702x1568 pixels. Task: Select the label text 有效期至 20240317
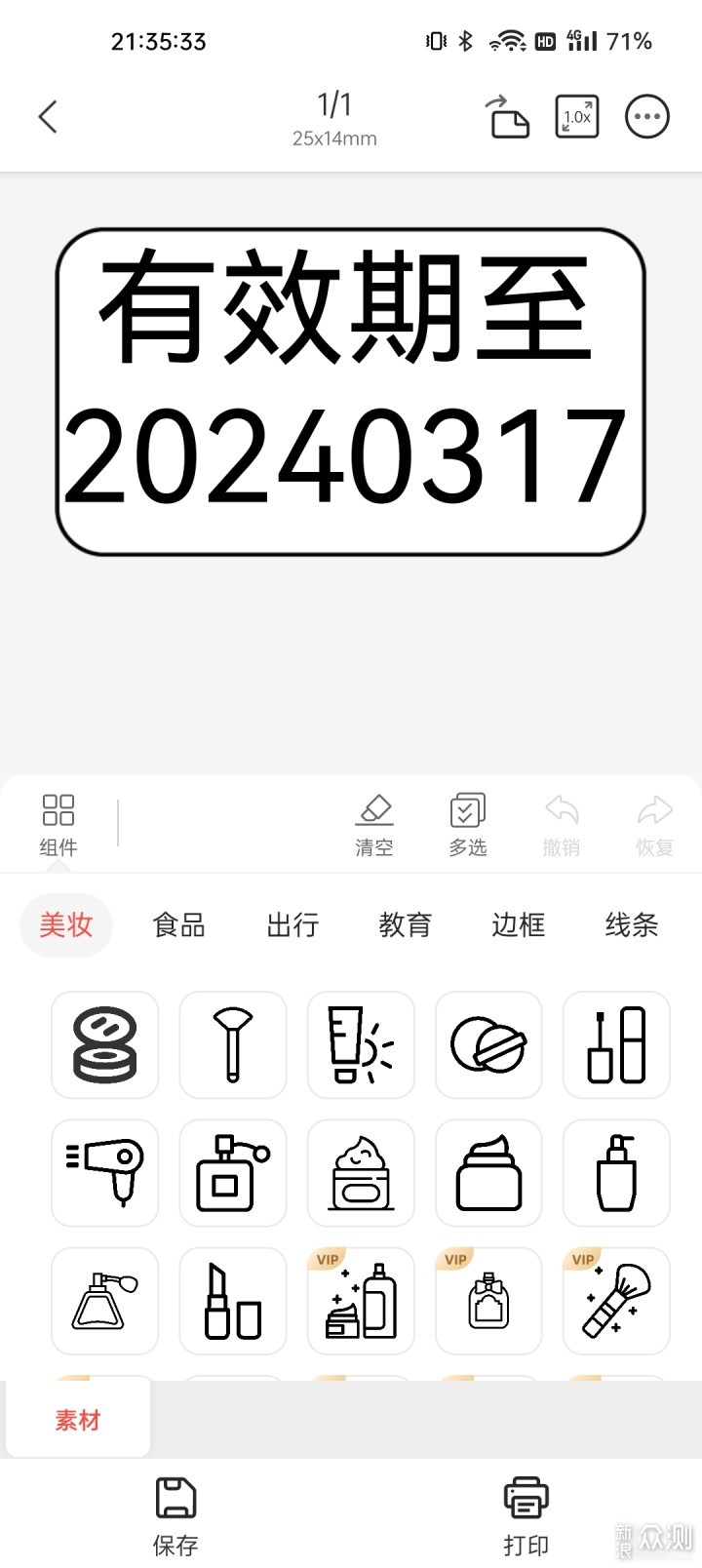351,392
